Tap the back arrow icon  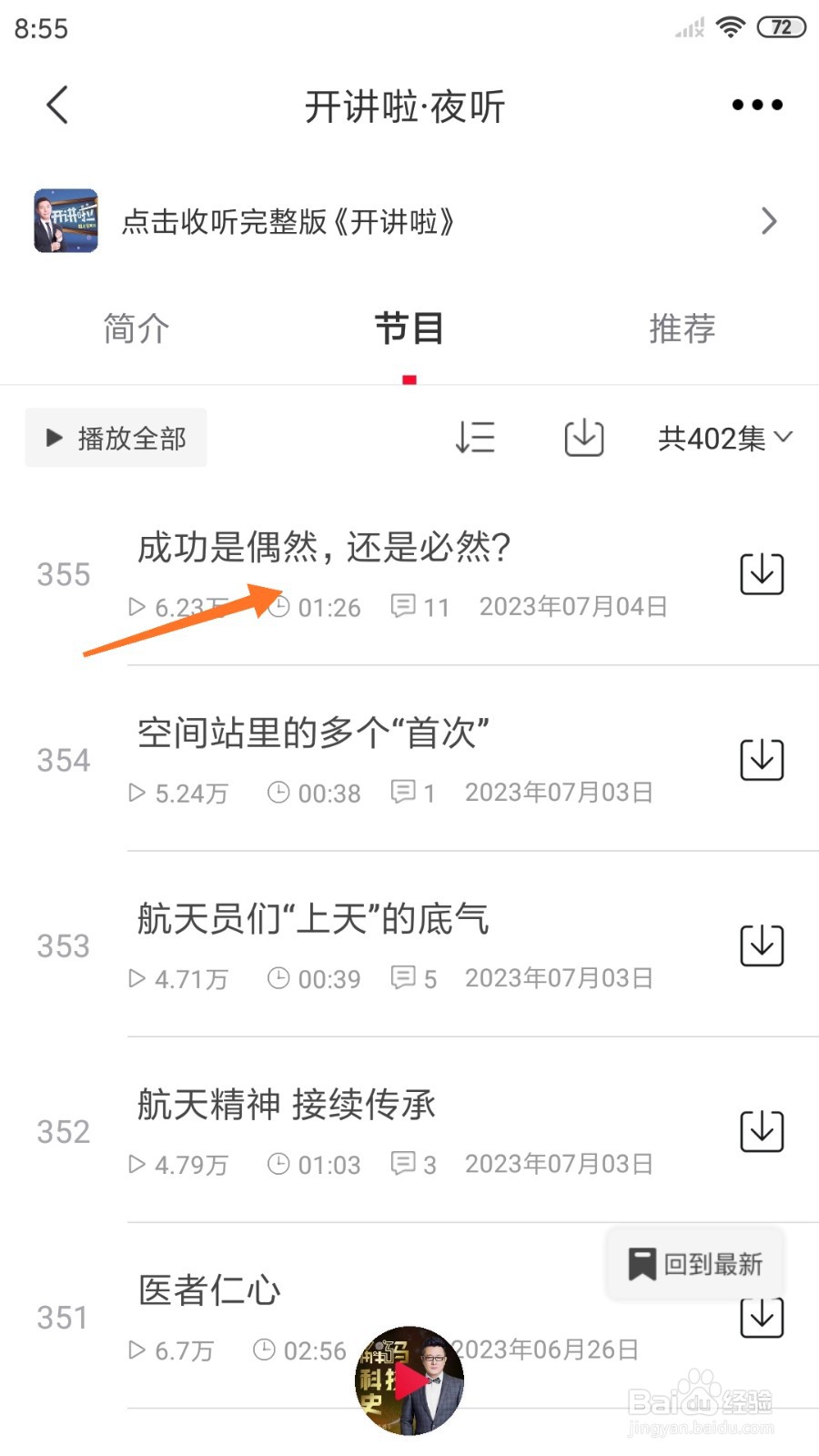(x=57, y=106)
